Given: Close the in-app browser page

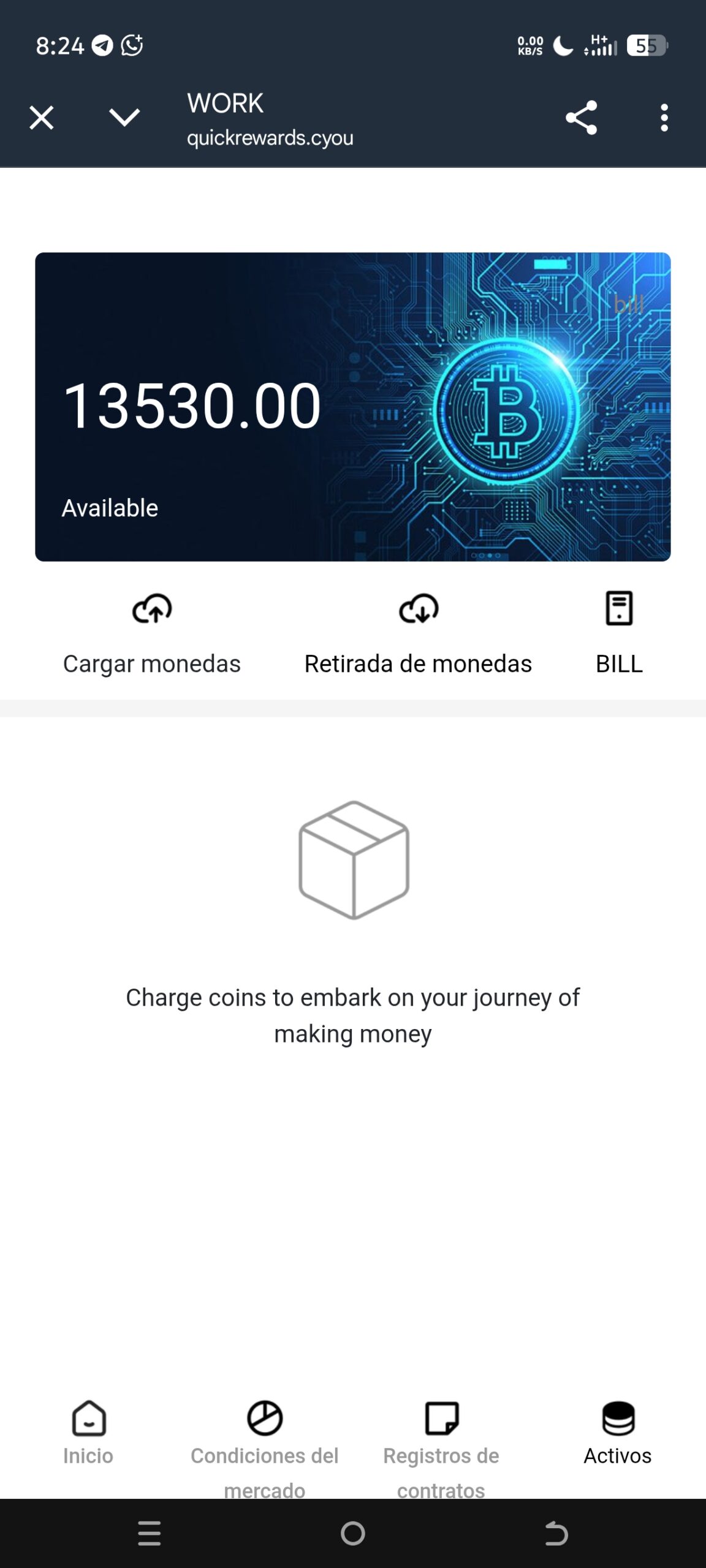Looking at the screenshot, I should tap(42, 118).
